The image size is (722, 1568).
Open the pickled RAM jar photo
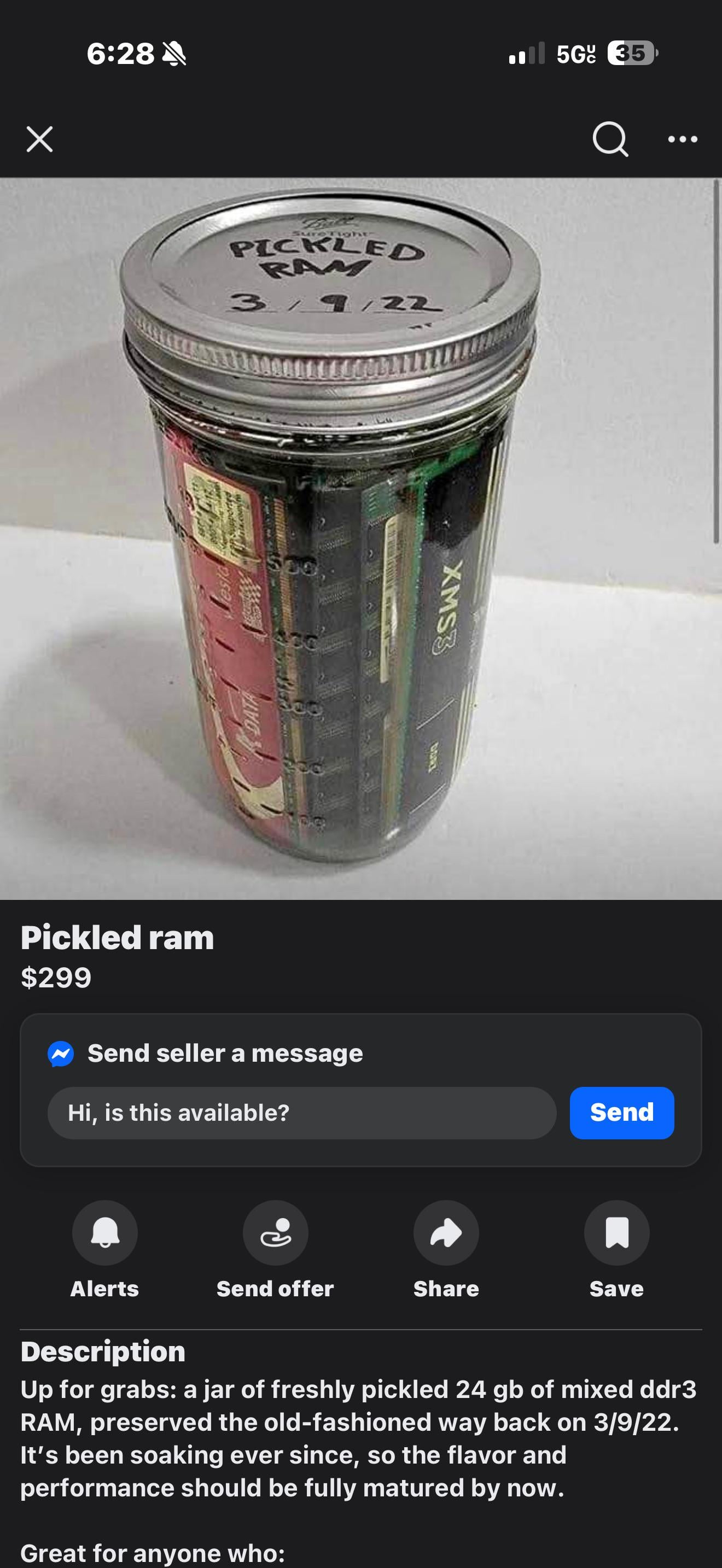point(360,538)
